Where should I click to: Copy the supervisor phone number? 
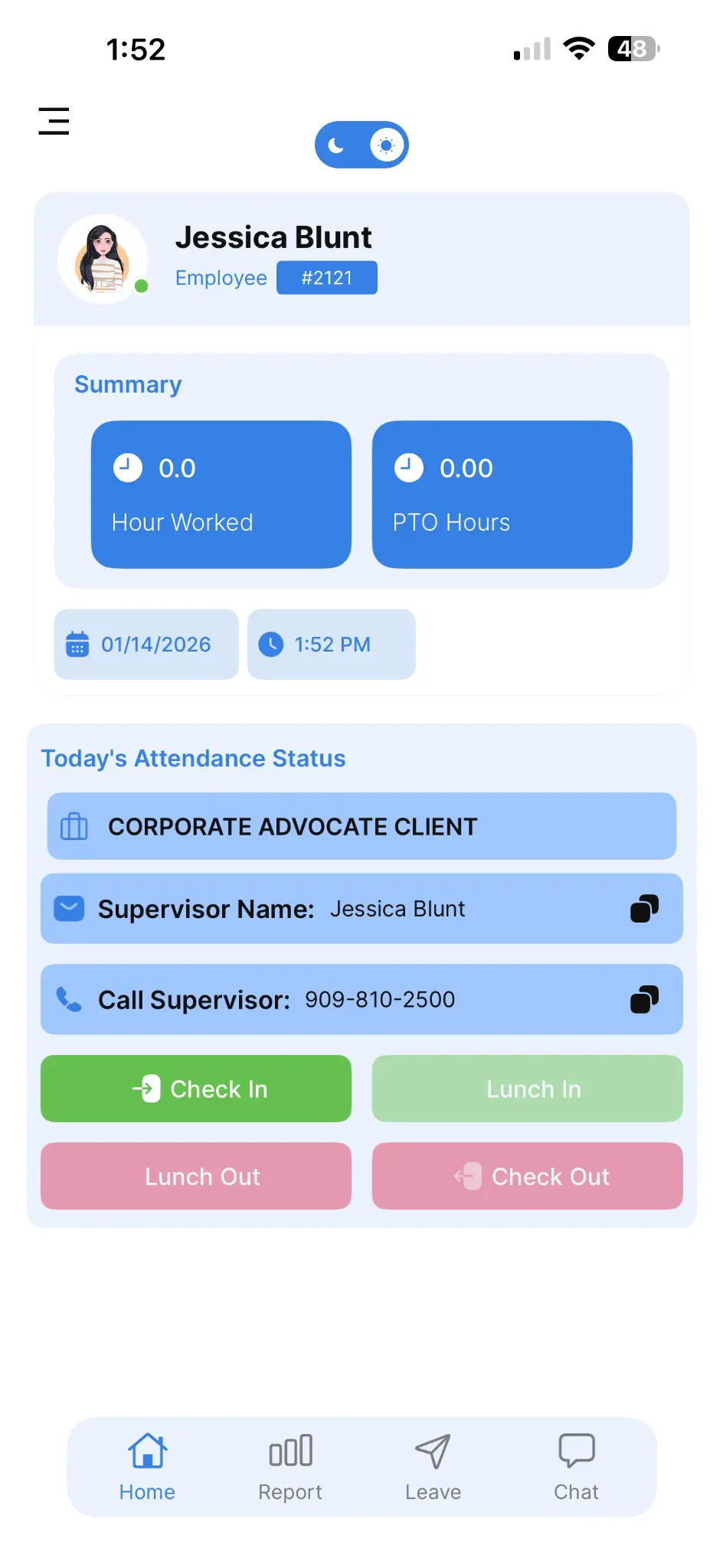(x=646, y=999)
